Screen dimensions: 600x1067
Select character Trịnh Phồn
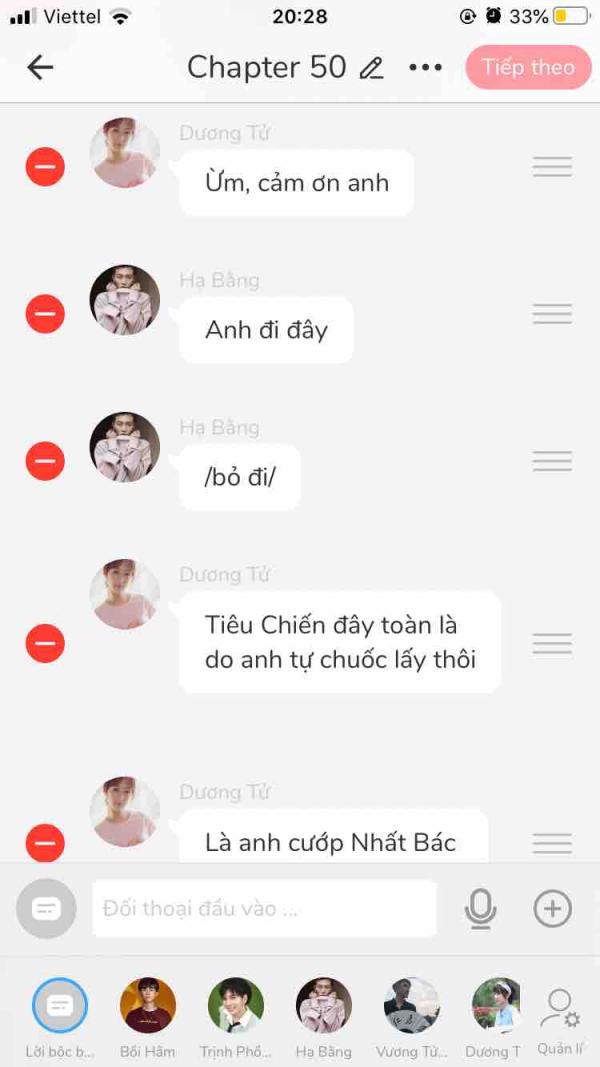[x=236, y=1005]
